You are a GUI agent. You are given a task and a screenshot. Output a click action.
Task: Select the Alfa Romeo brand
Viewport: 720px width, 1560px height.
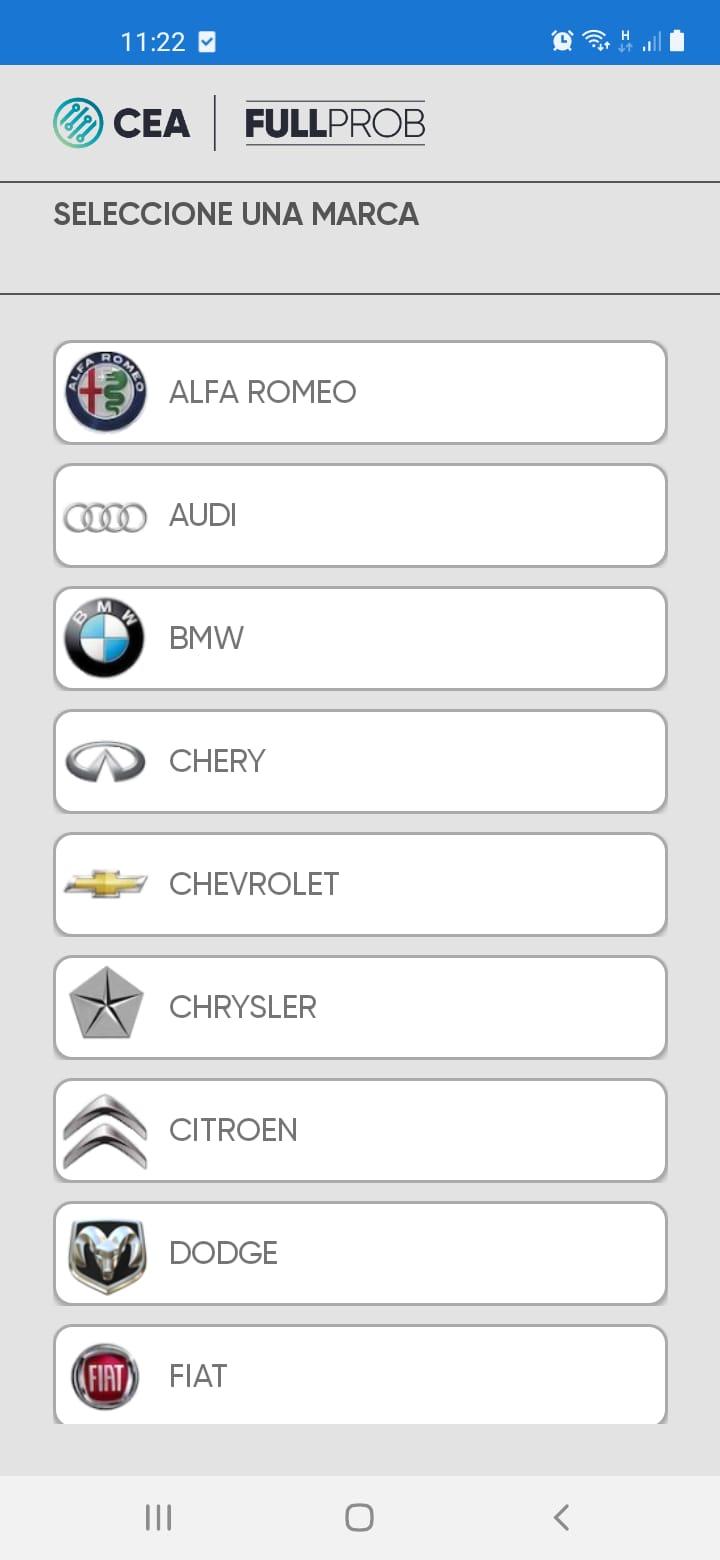tap(360, 392)
